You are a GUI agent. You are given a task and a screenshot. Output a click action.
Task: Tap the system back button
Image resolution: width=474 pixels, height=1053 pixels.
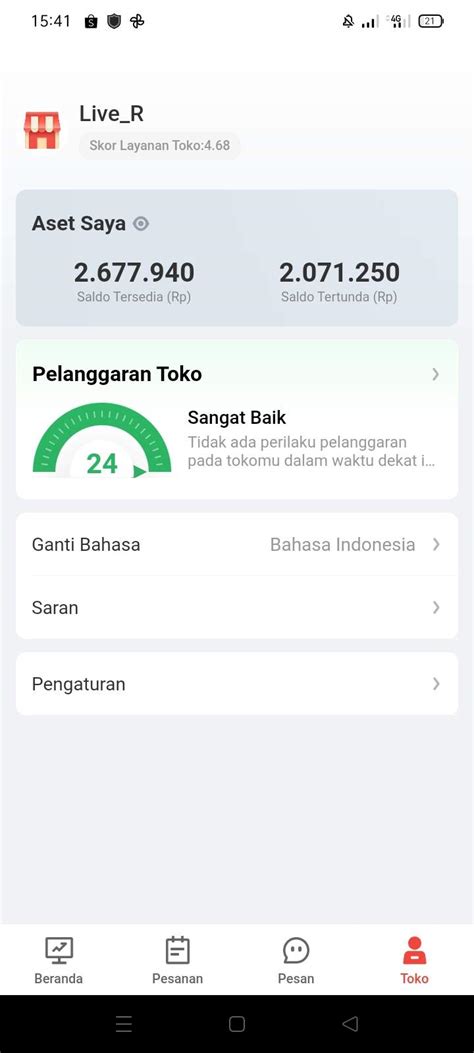350,1023
